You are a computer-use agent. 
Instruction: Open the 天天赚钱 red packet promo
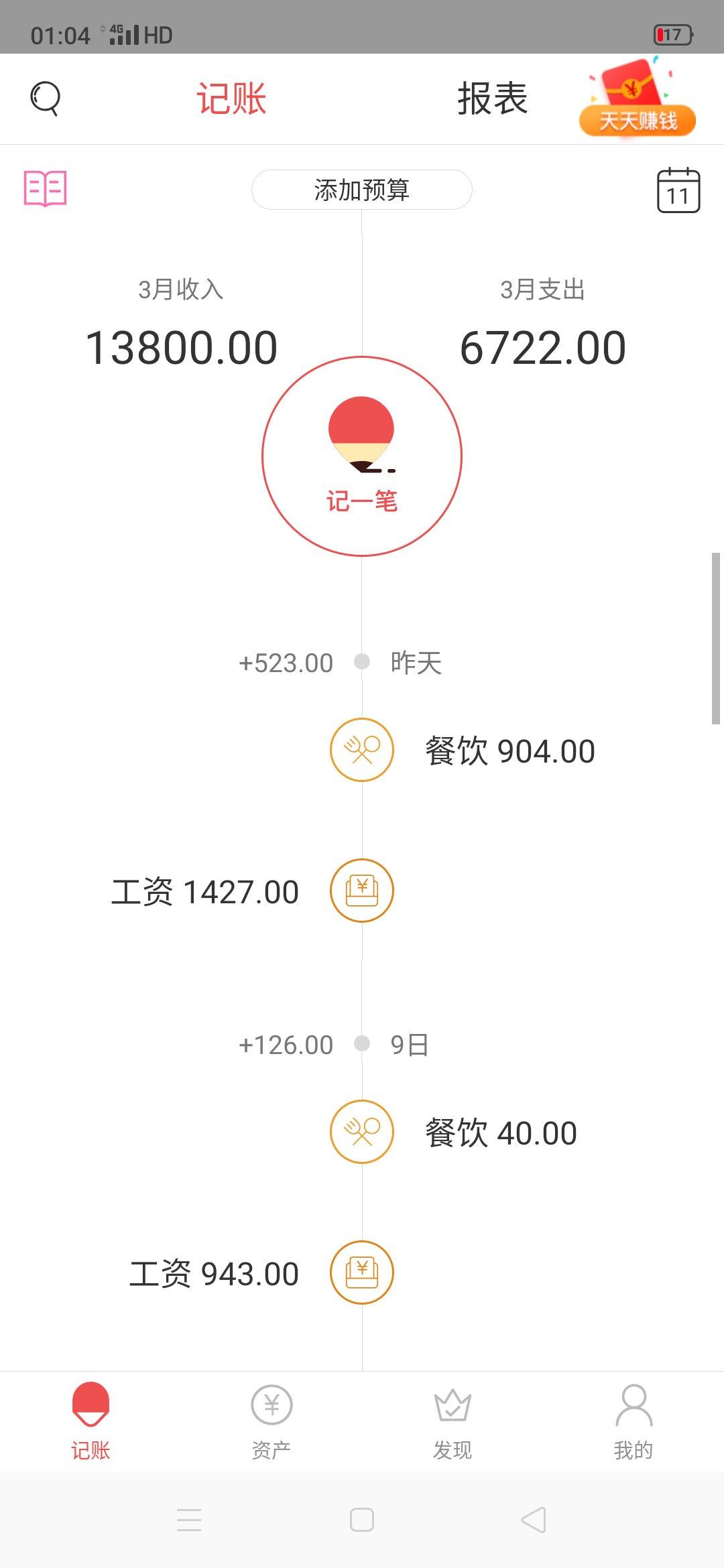637,99
